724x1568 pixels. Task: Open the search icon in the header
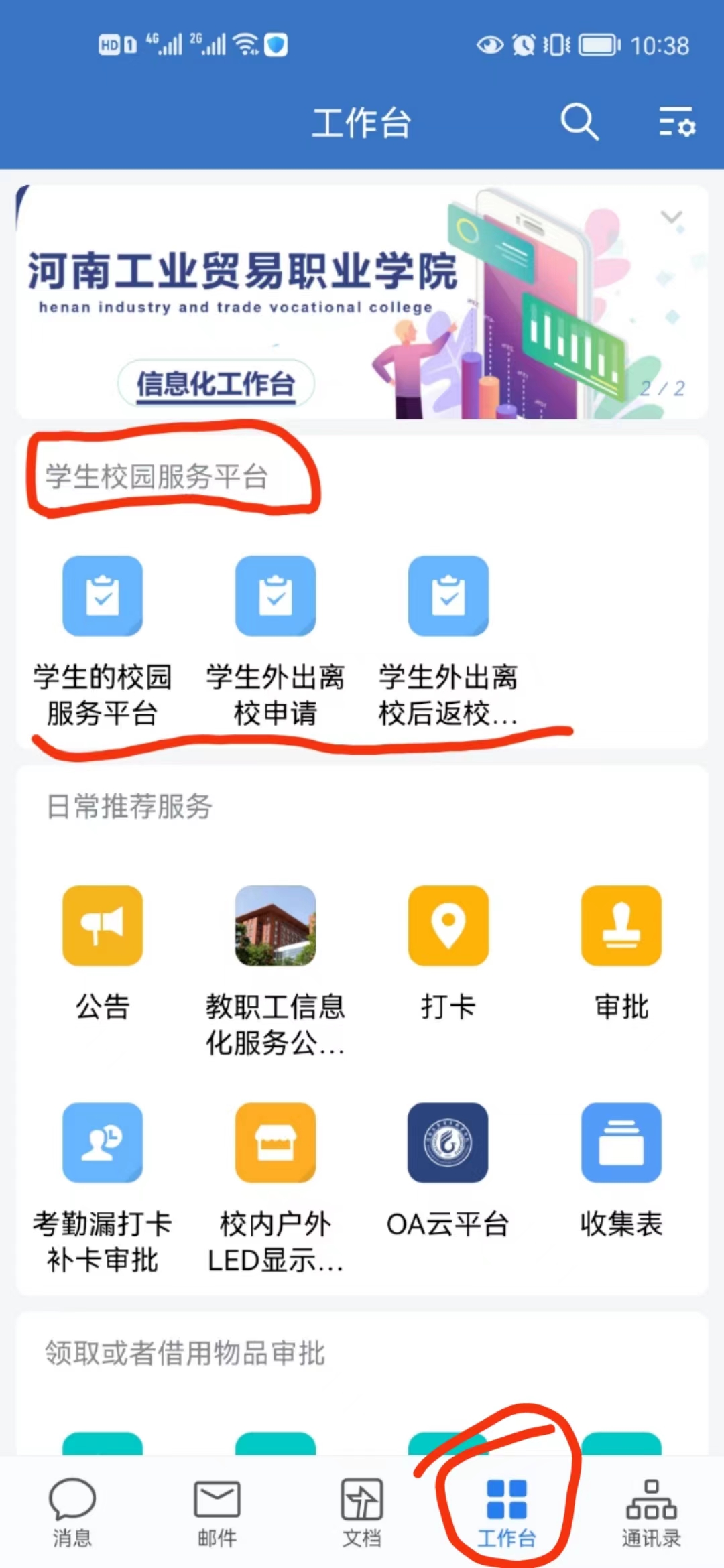coord(579,122)
